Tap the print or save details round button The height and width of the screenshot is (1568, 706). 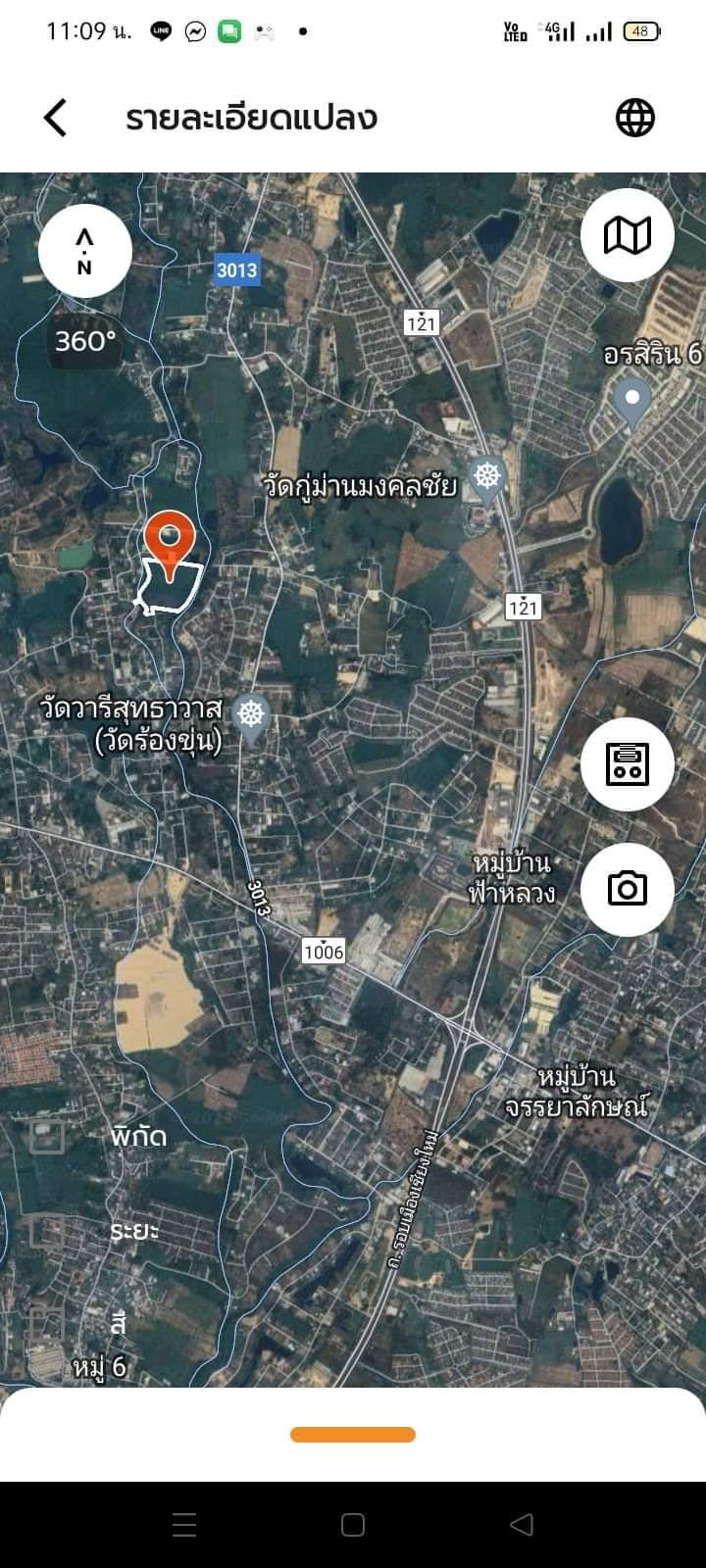[x=628, y=763]
